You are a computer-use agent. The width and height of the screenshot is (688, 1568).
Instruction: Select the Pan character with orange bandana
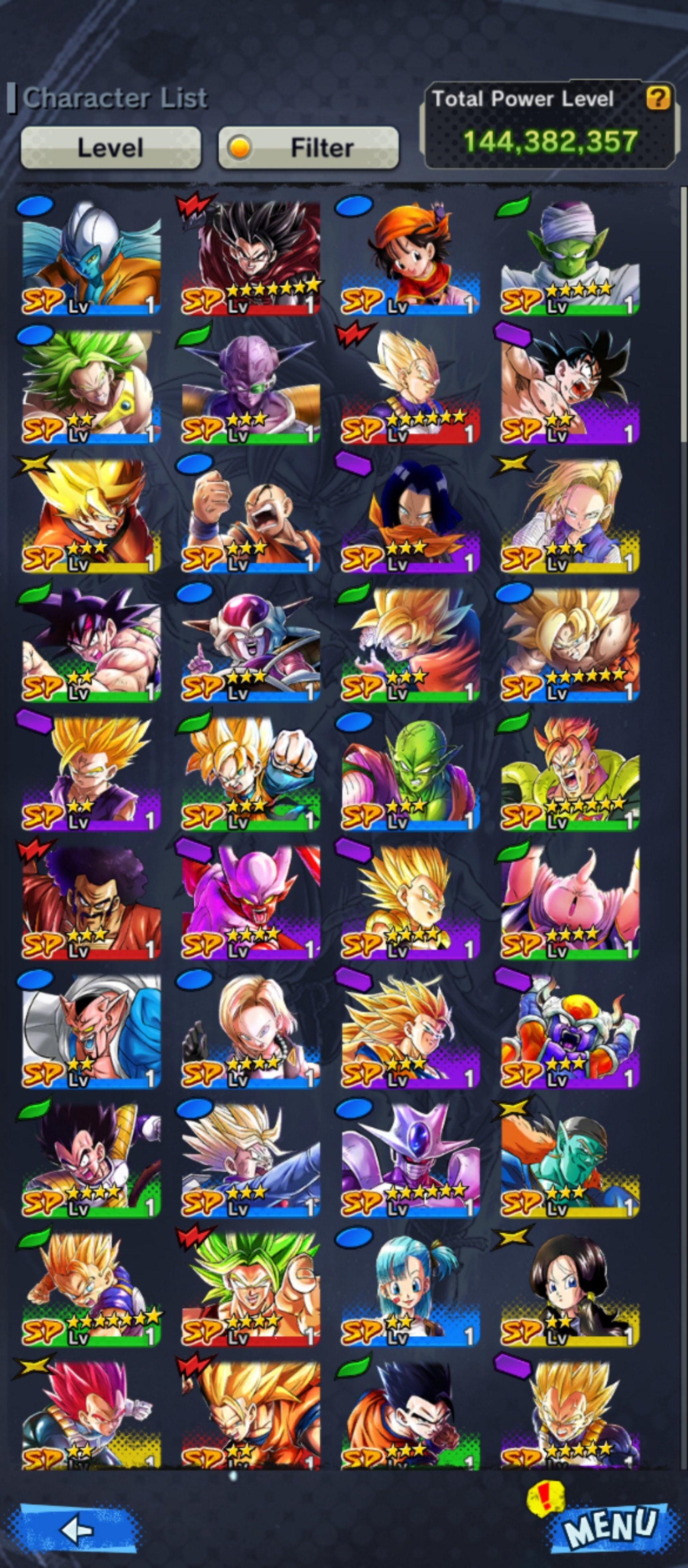[410, 257]
